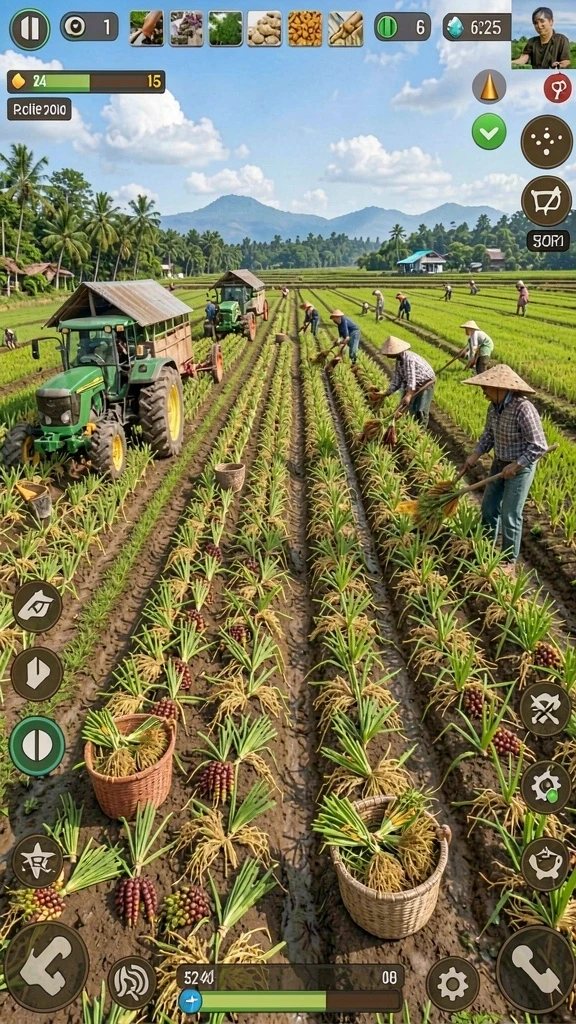The height and width of the screenshot is (1024, 576).
Task: Select the peanuts crop item slot
Action: pos(264,28)
